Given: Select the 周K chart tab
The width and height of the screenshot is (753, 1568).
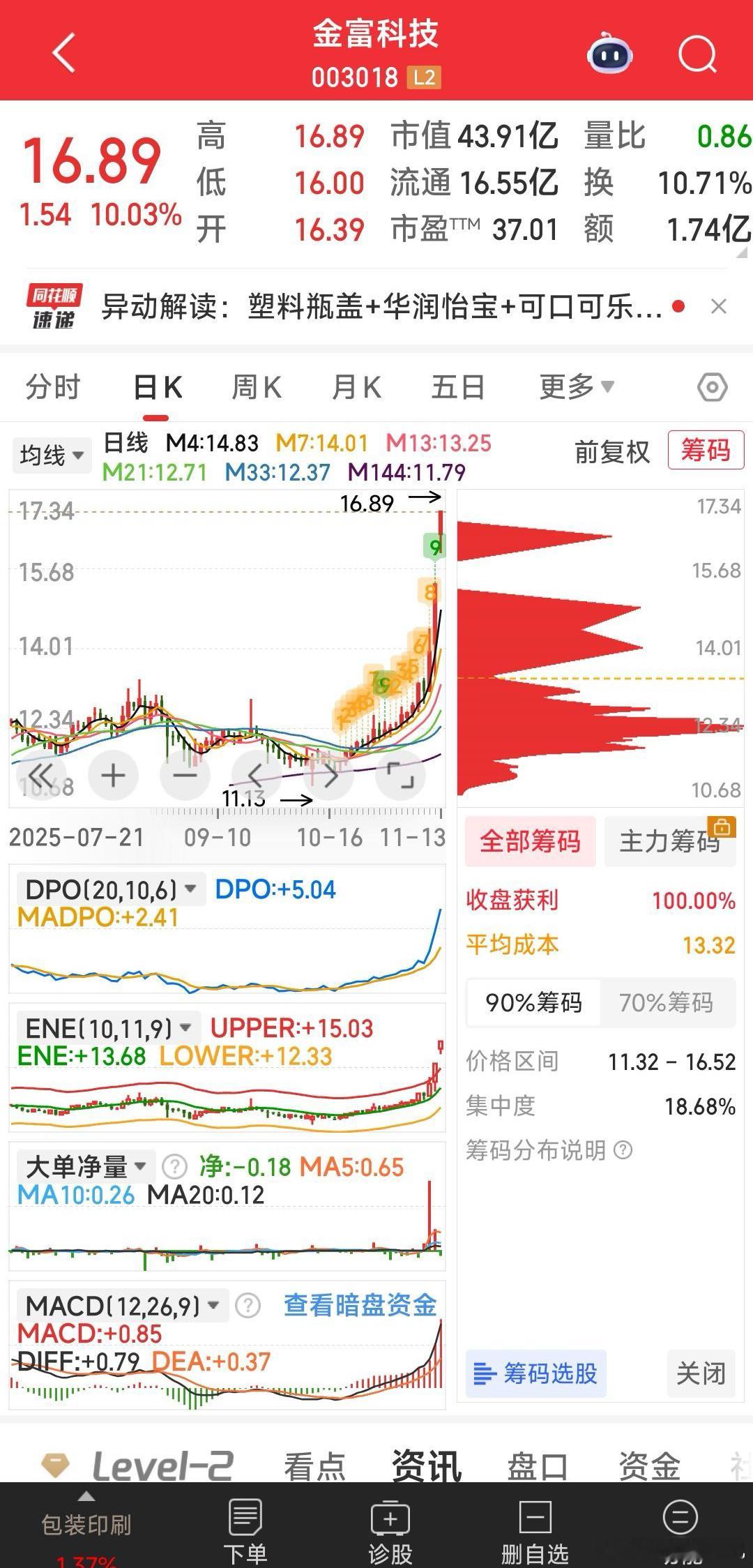Looking at the screenshot, I should (256, 387).
